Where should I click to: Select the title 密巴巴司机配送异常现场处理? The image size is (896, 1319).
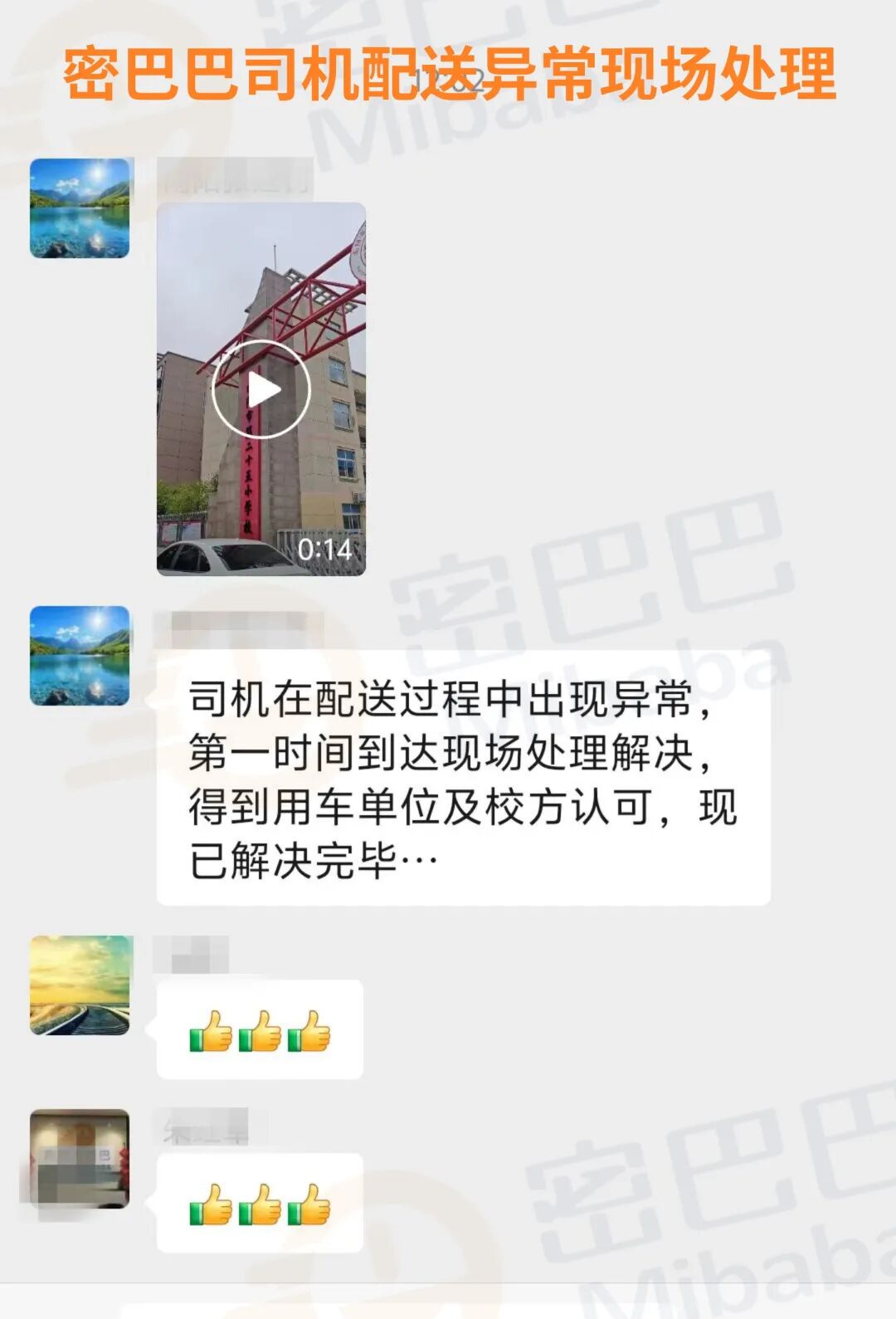(448, 75)
